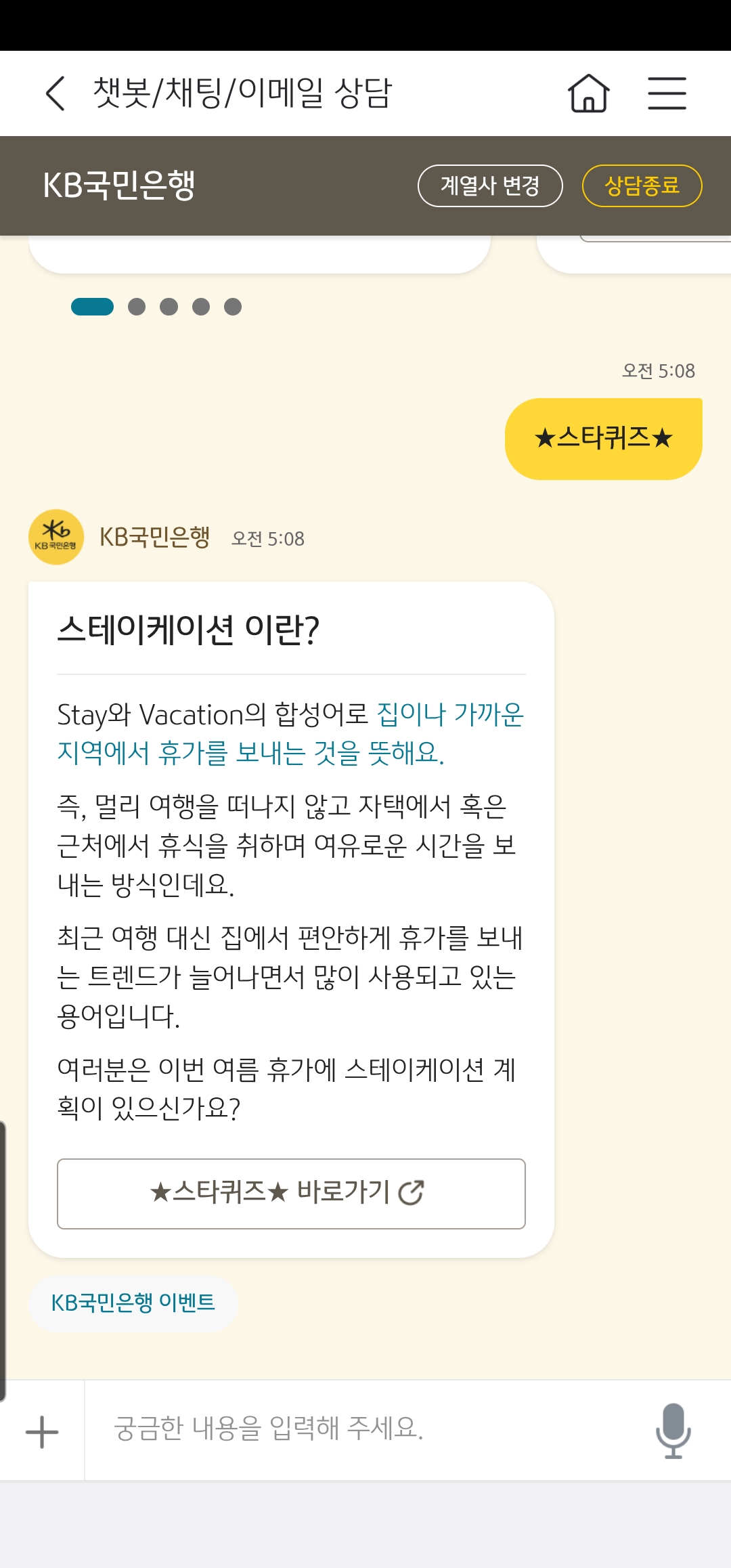This screenshot has height=1568, width=731.
Task: Open the hamburger menu
Action: coord(667,93)
